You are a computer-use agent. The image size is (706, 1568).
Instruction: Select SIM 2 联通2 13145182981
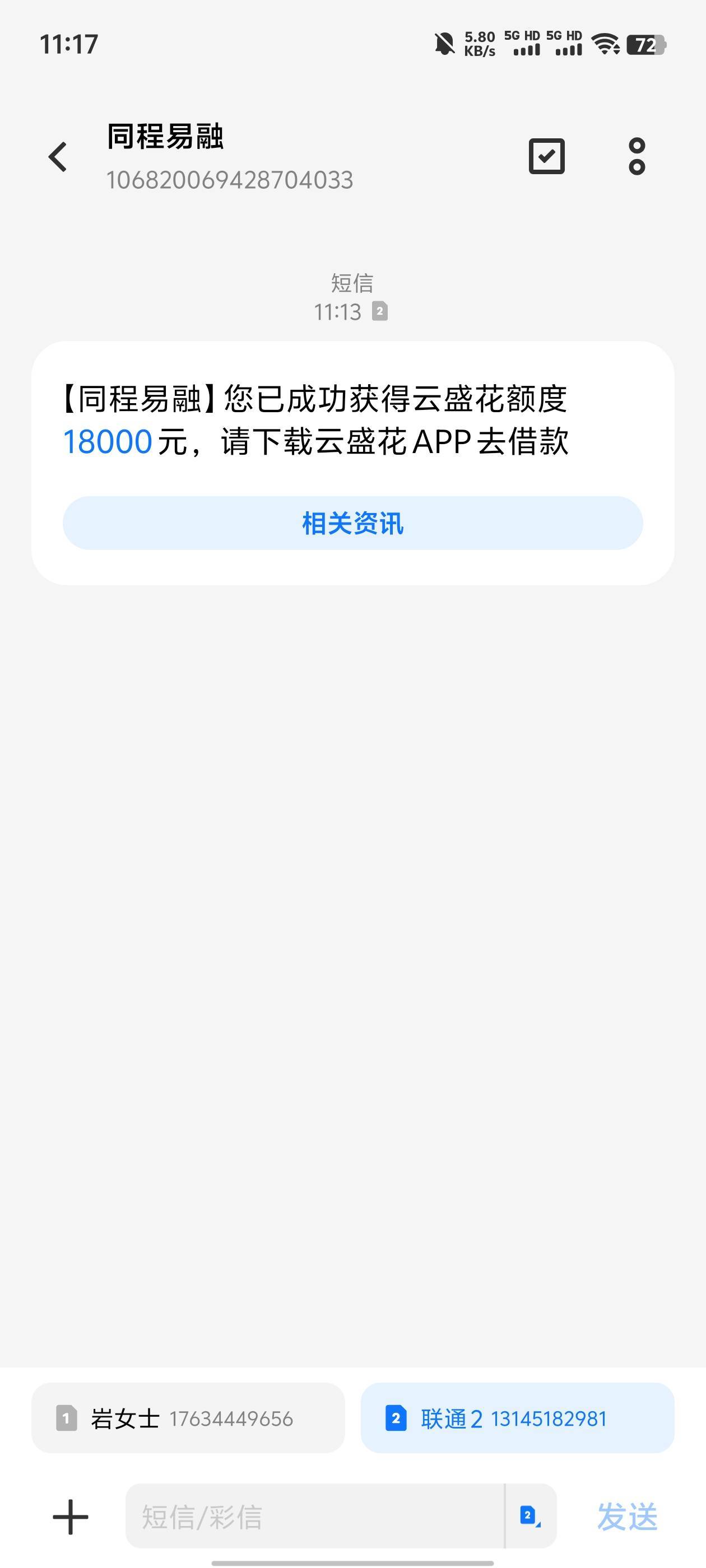[x=517, y=1418]
